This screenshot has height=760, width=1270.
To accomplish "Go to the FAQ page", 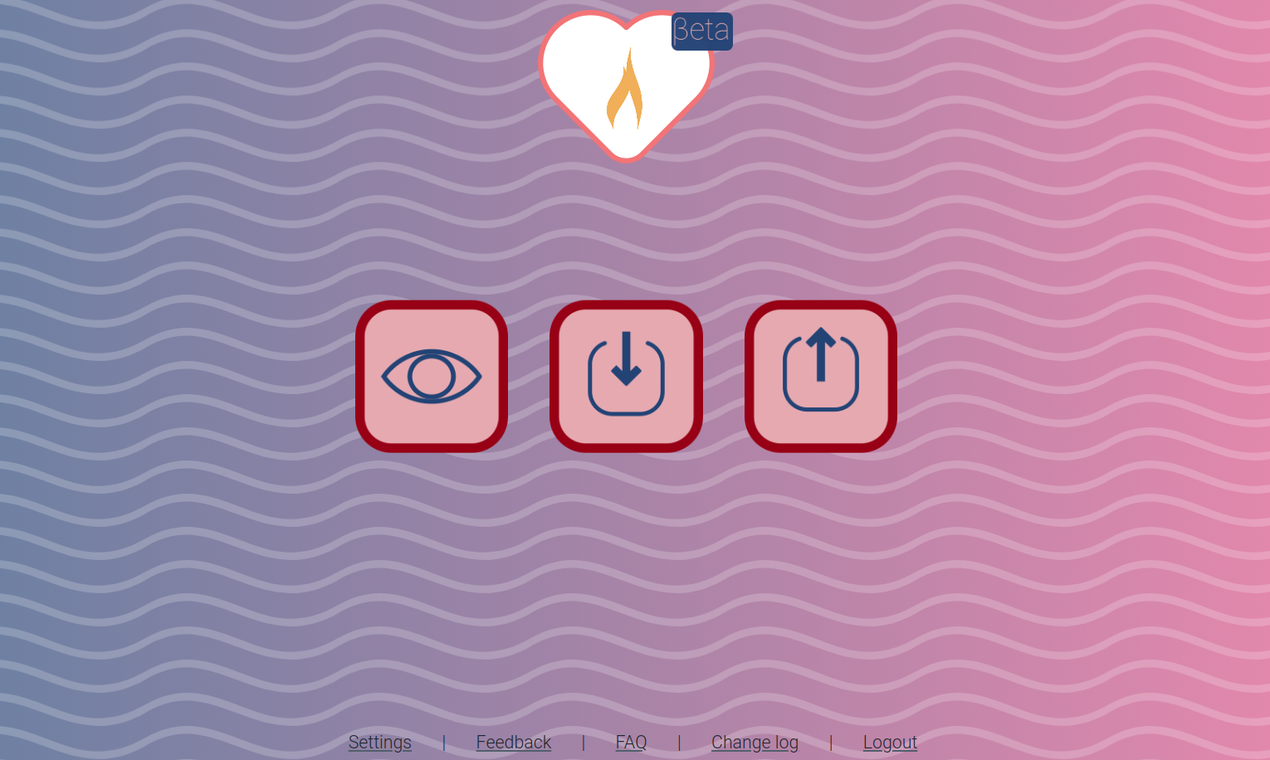I will (631, 742).
